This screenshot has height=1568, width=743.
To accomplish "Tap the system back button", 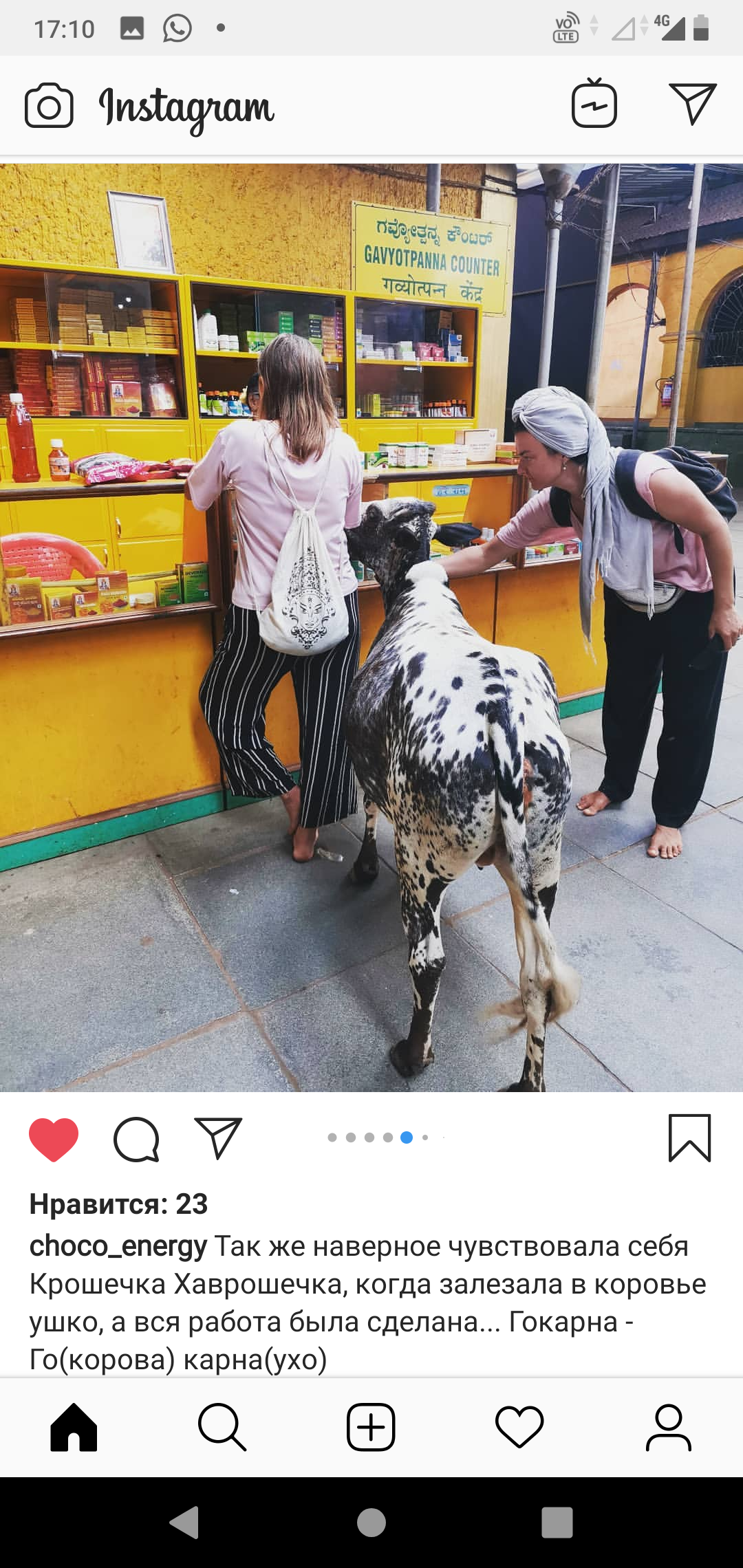I will (185, 1523).
